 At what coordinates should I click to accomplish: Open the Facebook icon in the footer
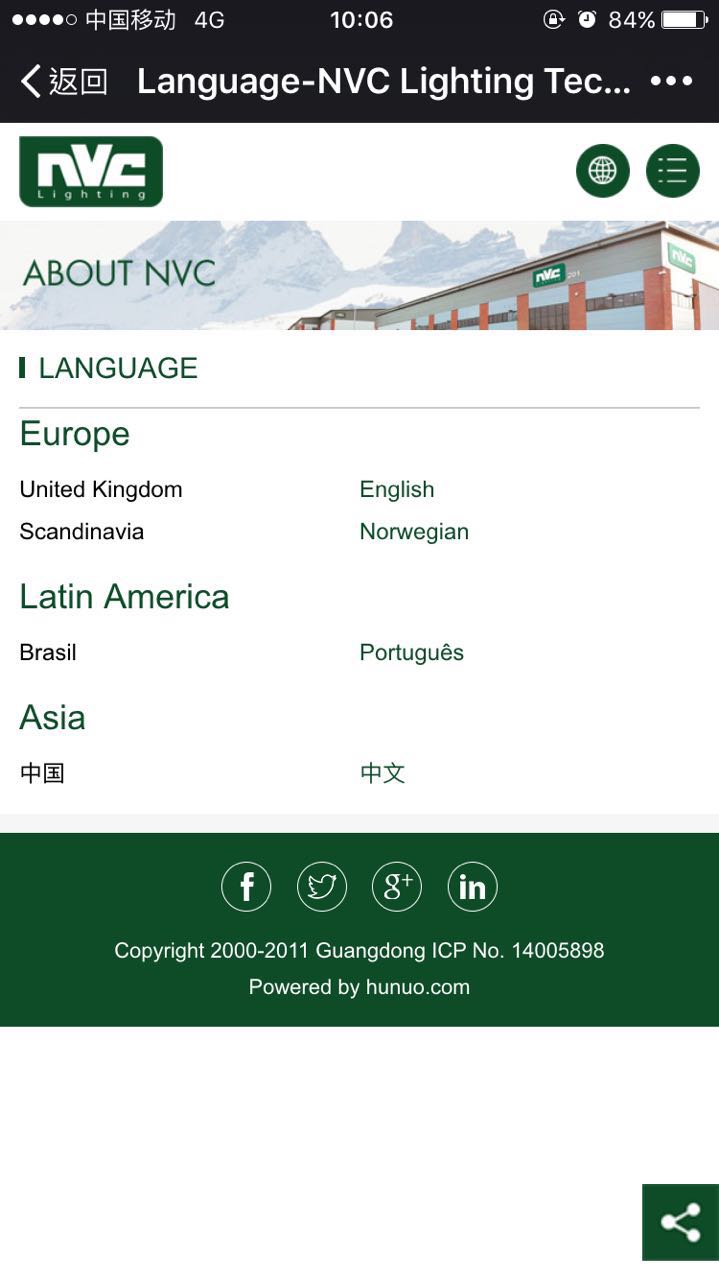click(x=246, y=887)
